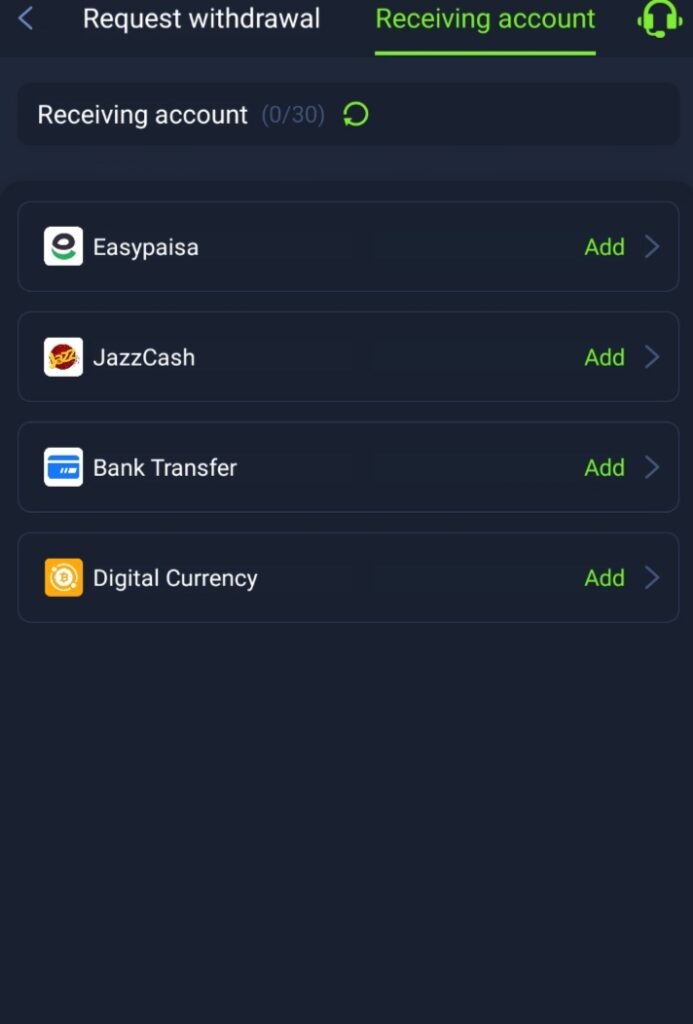Add an Easypaisa receiving account
The image size is (693, 1024).
(605, 247)
